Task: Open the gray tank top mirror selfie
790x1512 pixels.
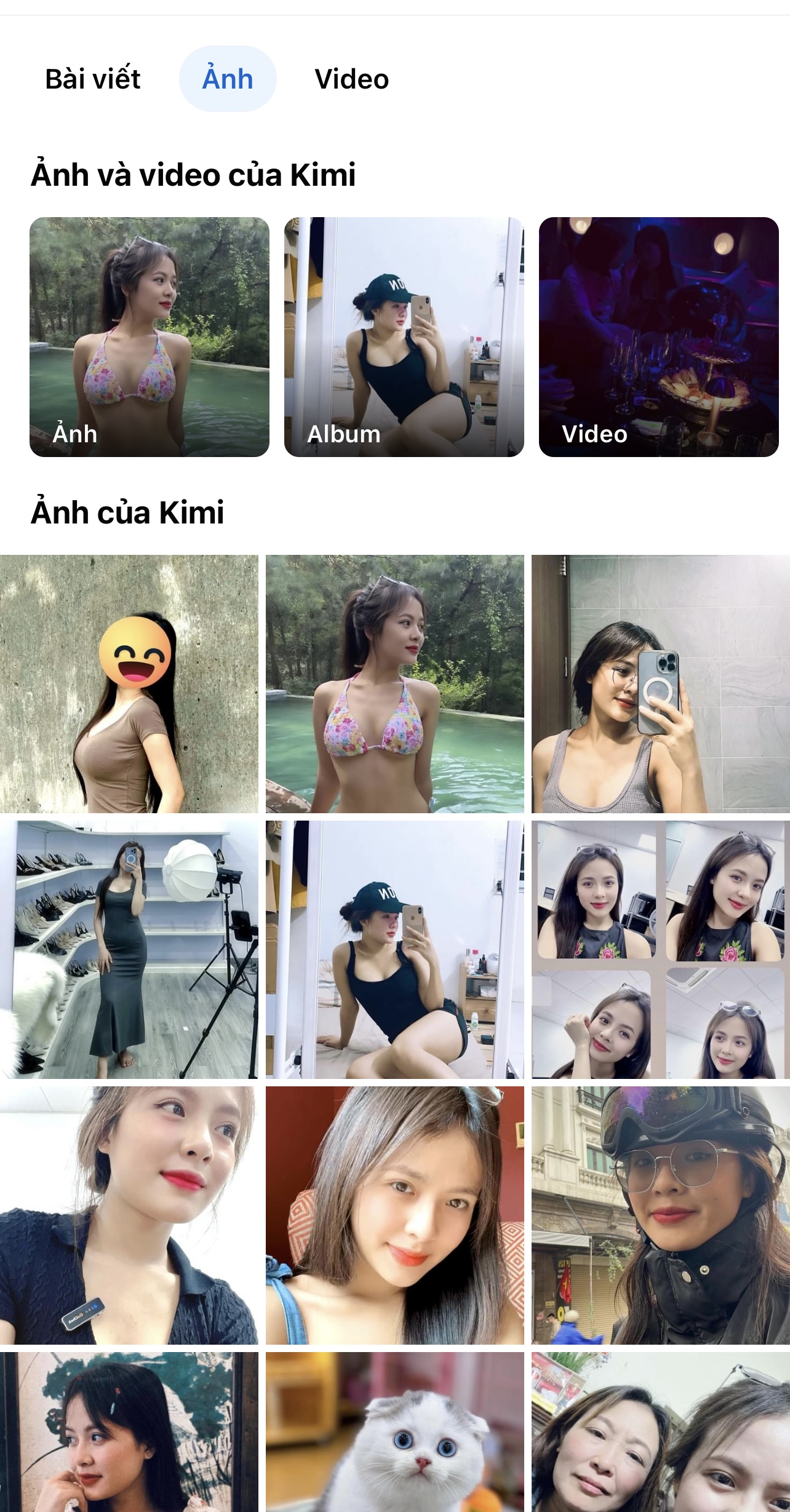Action: [660, 683]
